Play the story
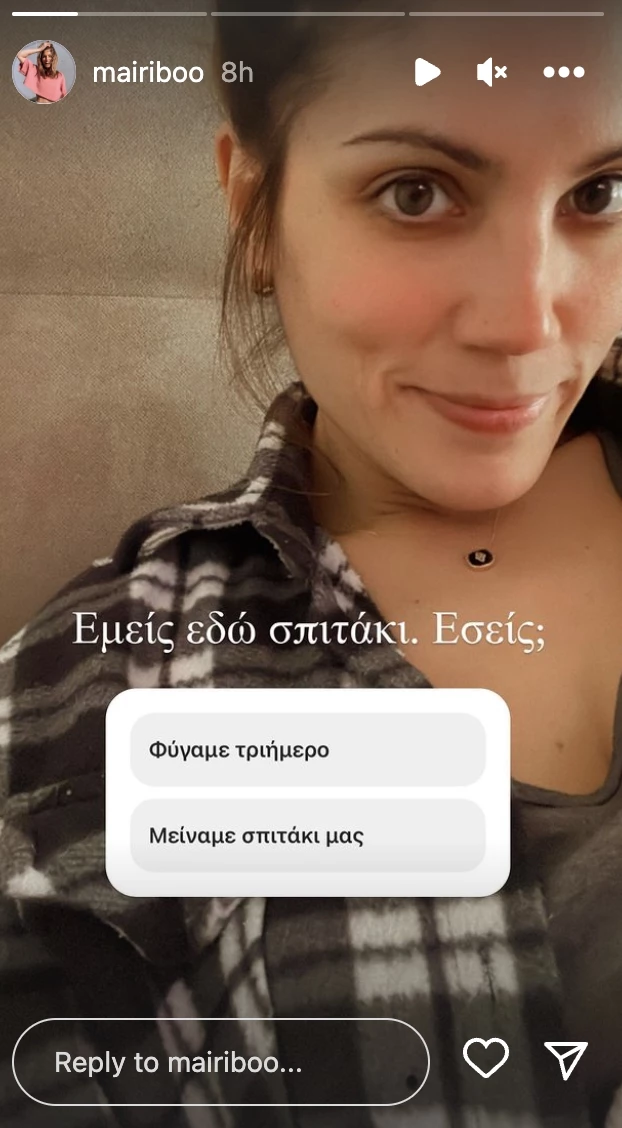Image resolution: width=622 pixels, height=1128 pixels. pos(427,72)
